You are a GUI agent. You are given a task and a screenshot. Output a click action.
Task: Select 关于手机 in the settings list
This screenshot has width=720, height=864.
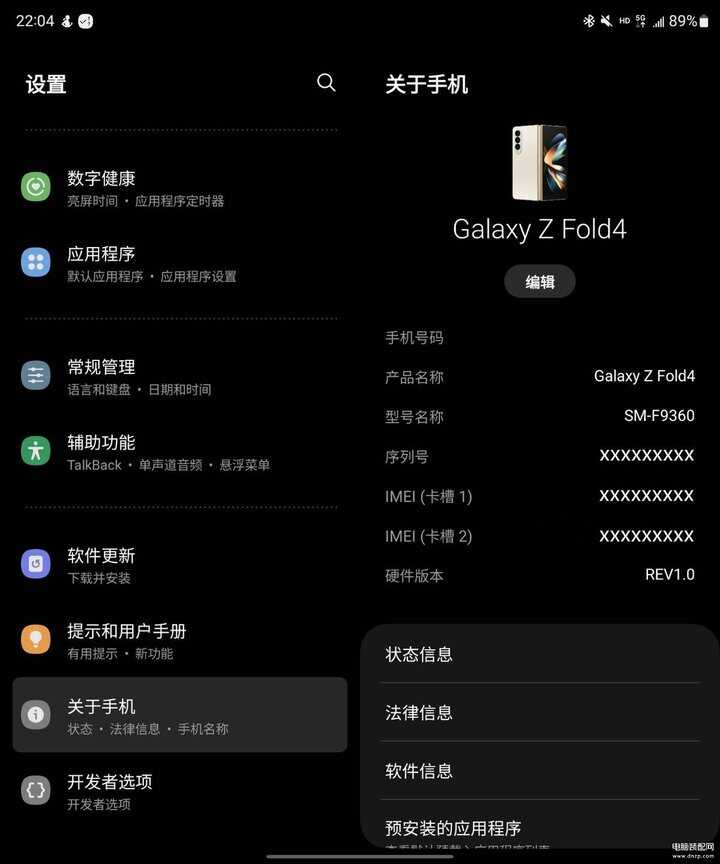pos(180,716)
